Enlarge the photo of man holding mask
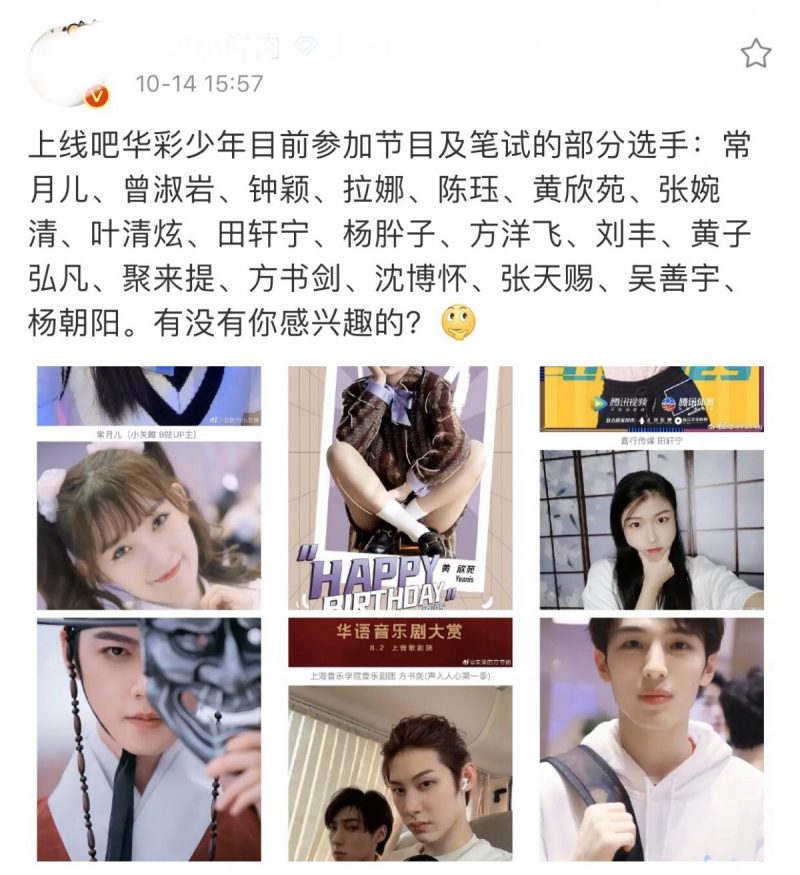The image size is (800, 875). point(149,739)
